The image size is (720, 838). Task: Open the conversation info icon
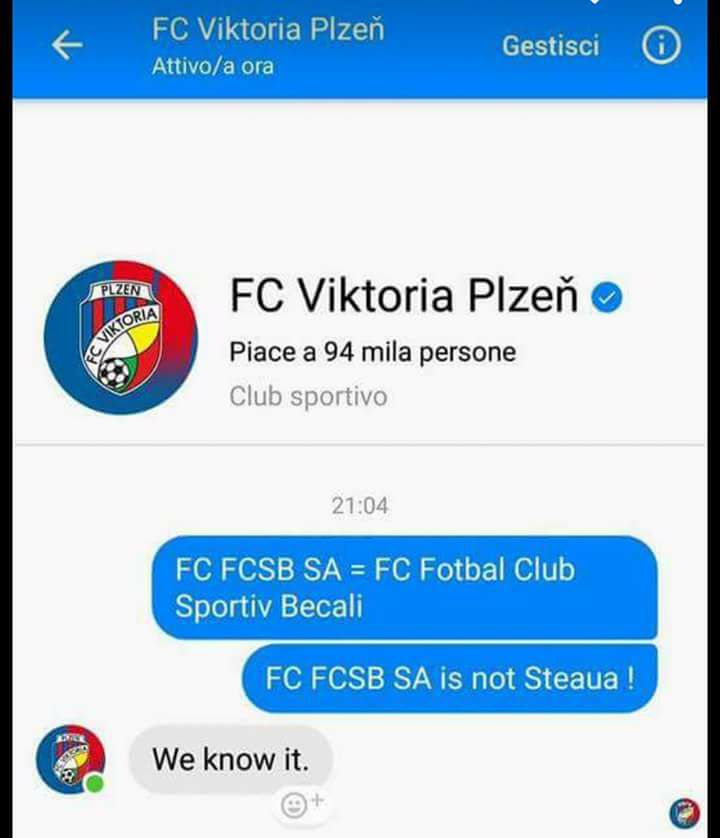(660, 46)
